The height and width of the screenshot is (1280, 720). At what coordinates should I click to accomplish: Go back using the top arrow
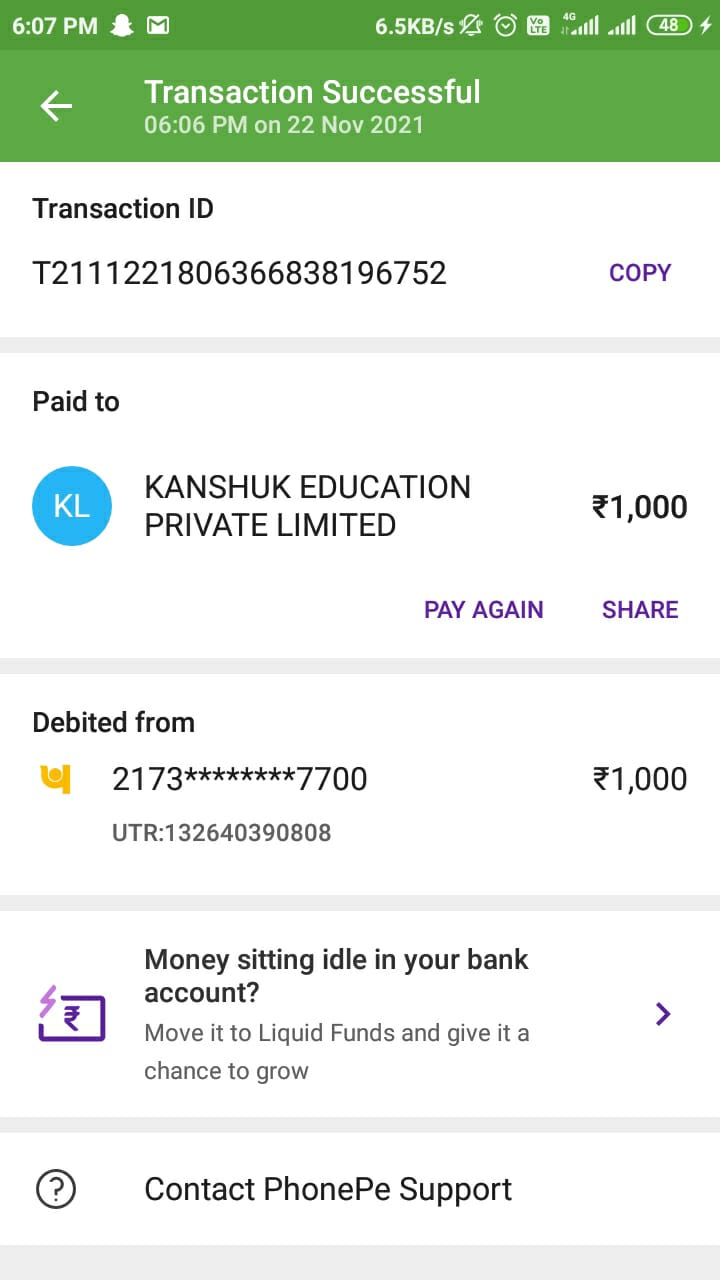tap(57, 107)
